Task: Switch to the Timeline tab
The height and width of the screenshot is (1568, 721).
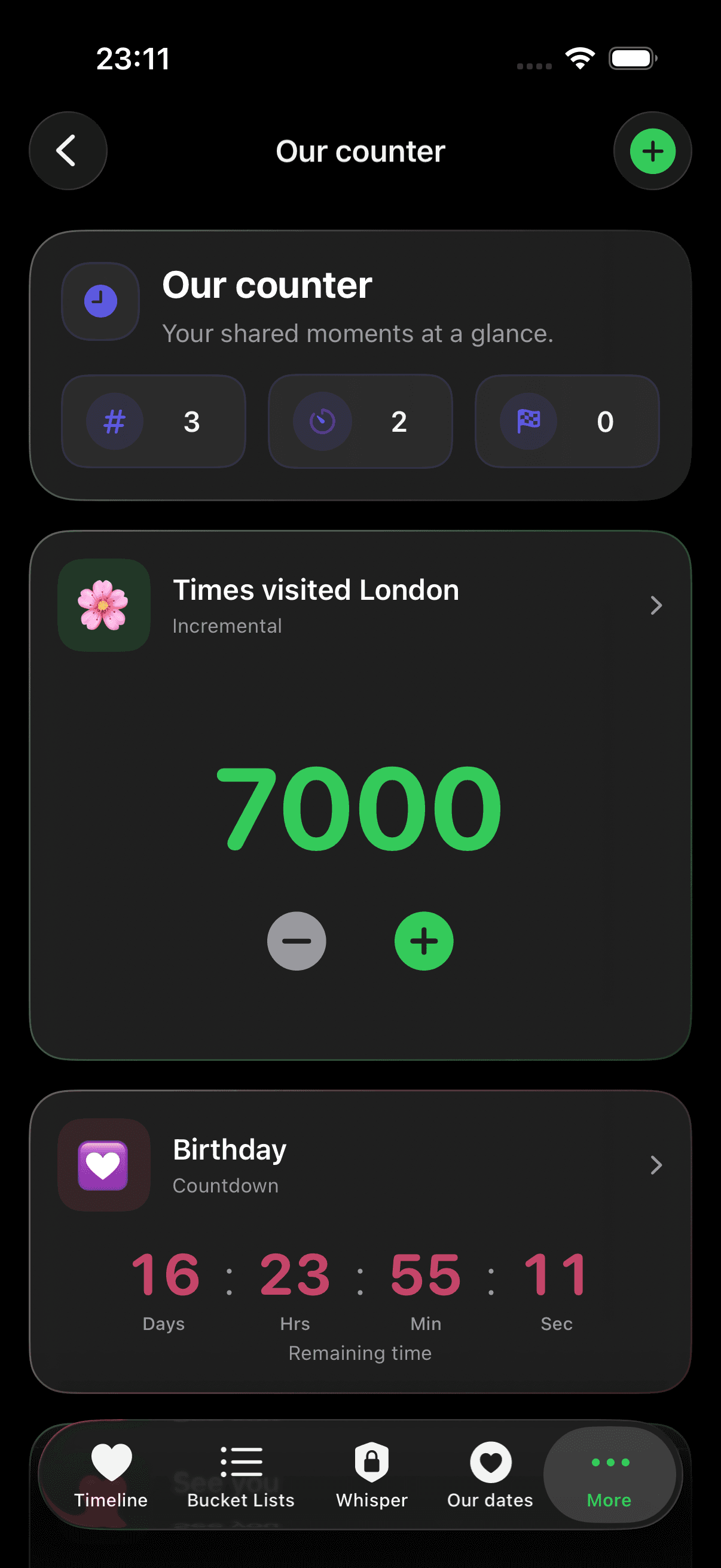Action: pyautogui.click(x=111, y=1474)
